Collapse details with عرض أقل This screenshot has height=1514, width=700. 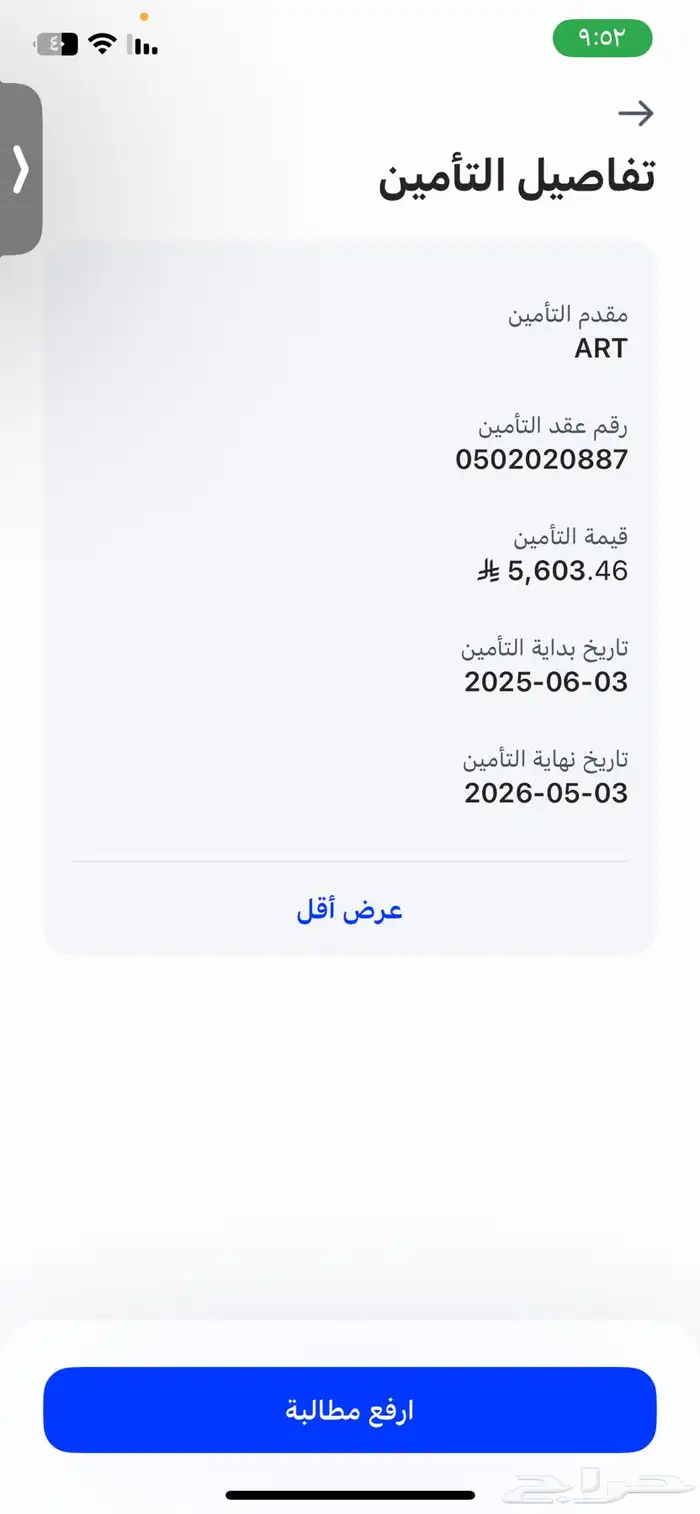(x=349, y=911)
